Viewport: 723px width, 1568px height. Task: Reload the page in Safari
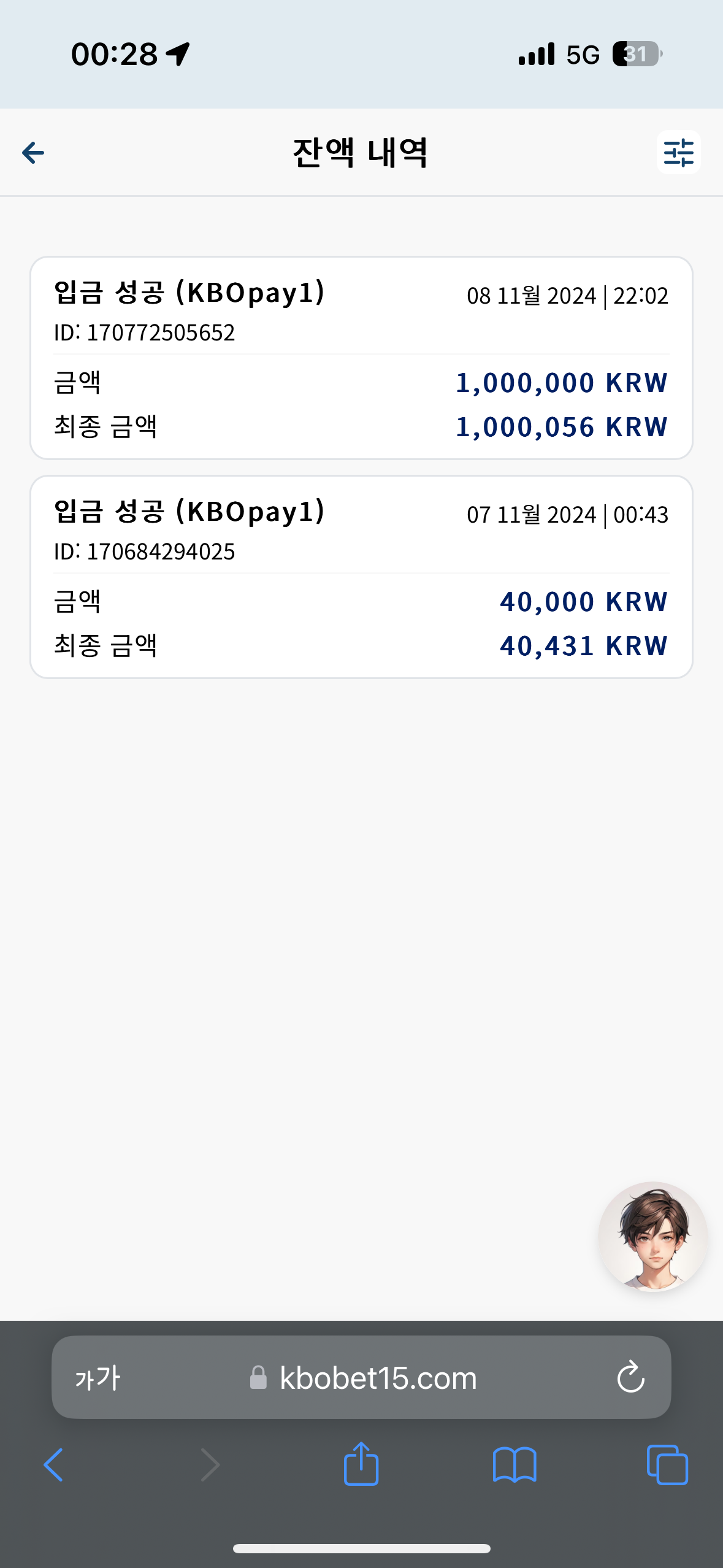pos(630,1377)
